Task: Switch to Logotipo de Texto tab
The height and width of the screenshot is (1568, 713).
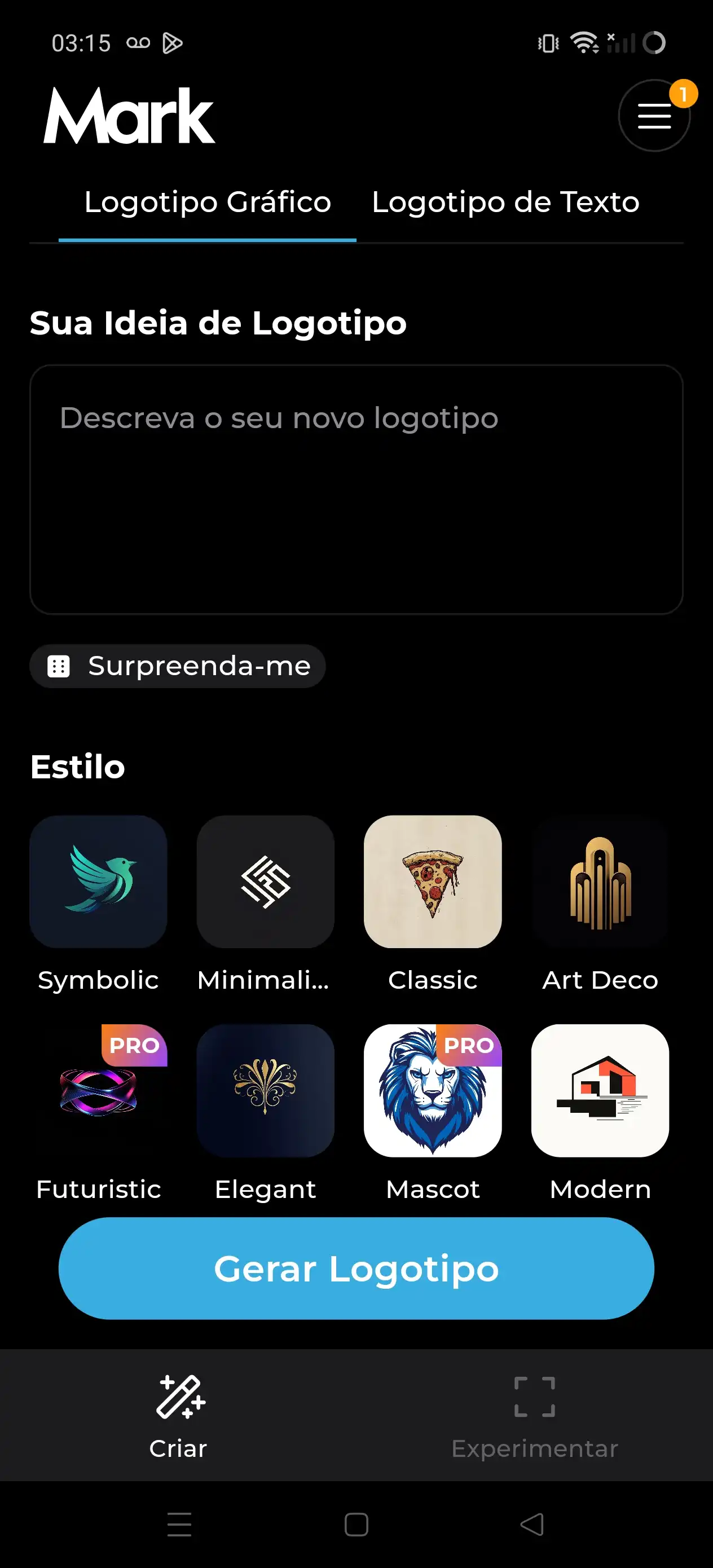Action: (x=505, y=202)
